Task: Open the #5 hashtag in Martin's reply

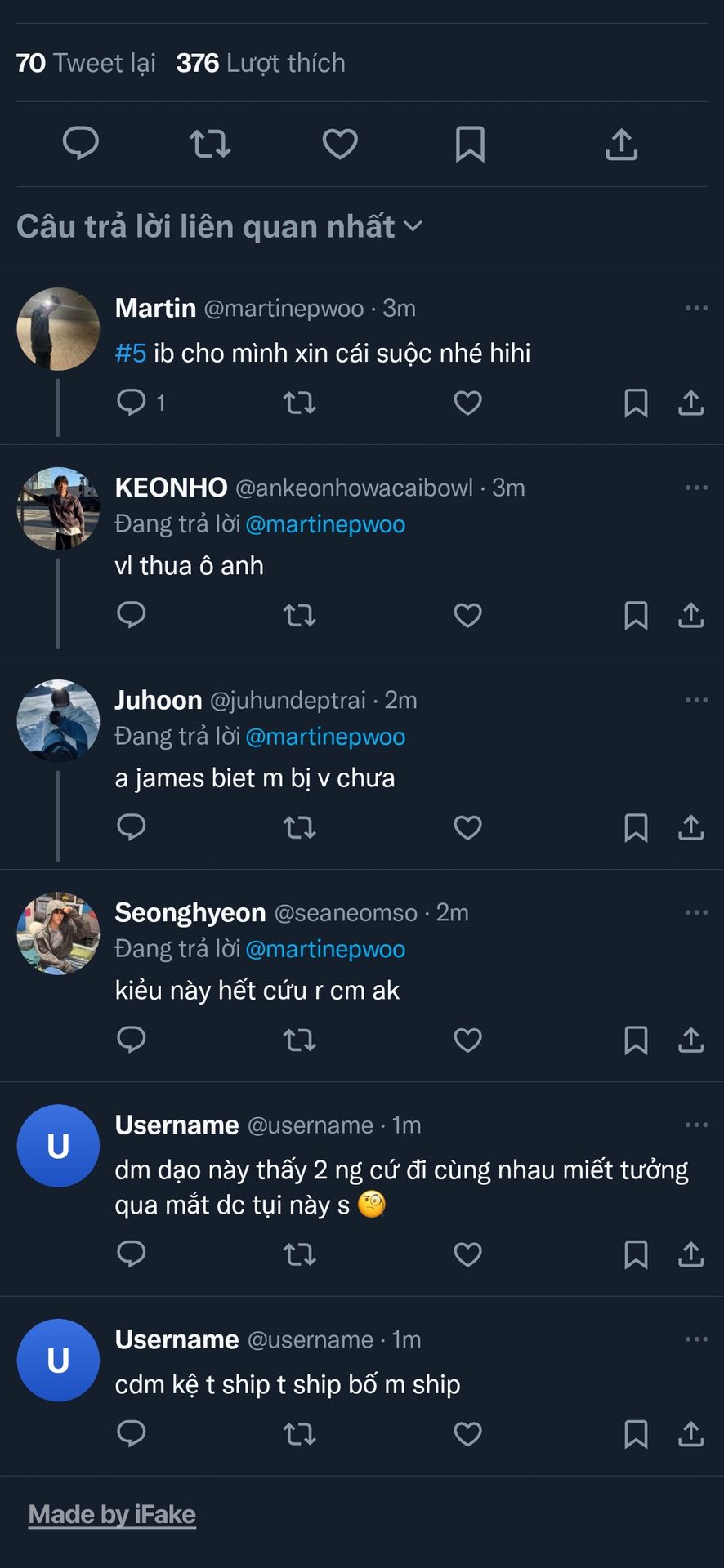Action: [131, 353]
